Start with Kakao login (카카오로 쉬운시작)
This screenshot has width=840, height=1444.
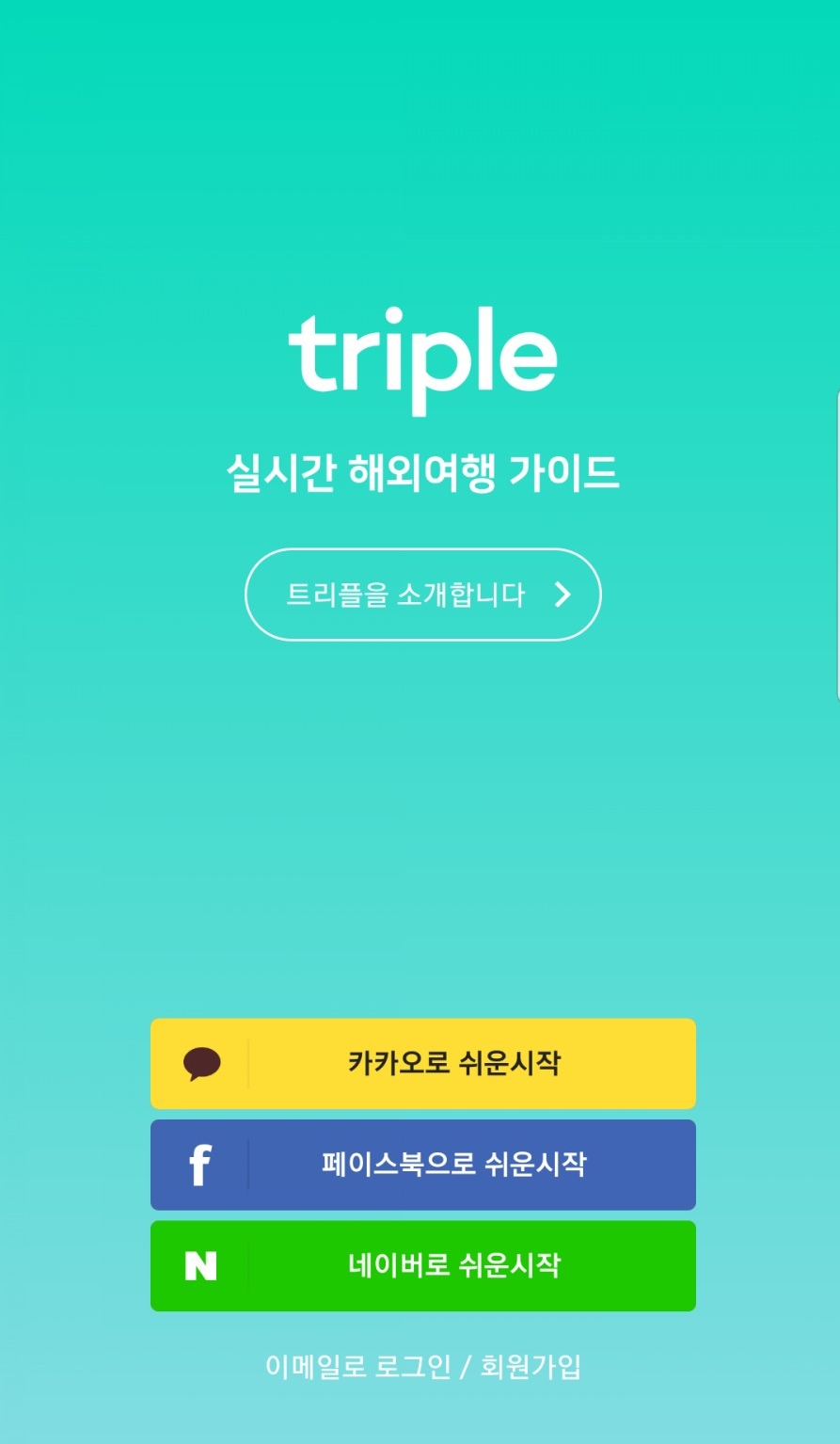(422, 1064)
